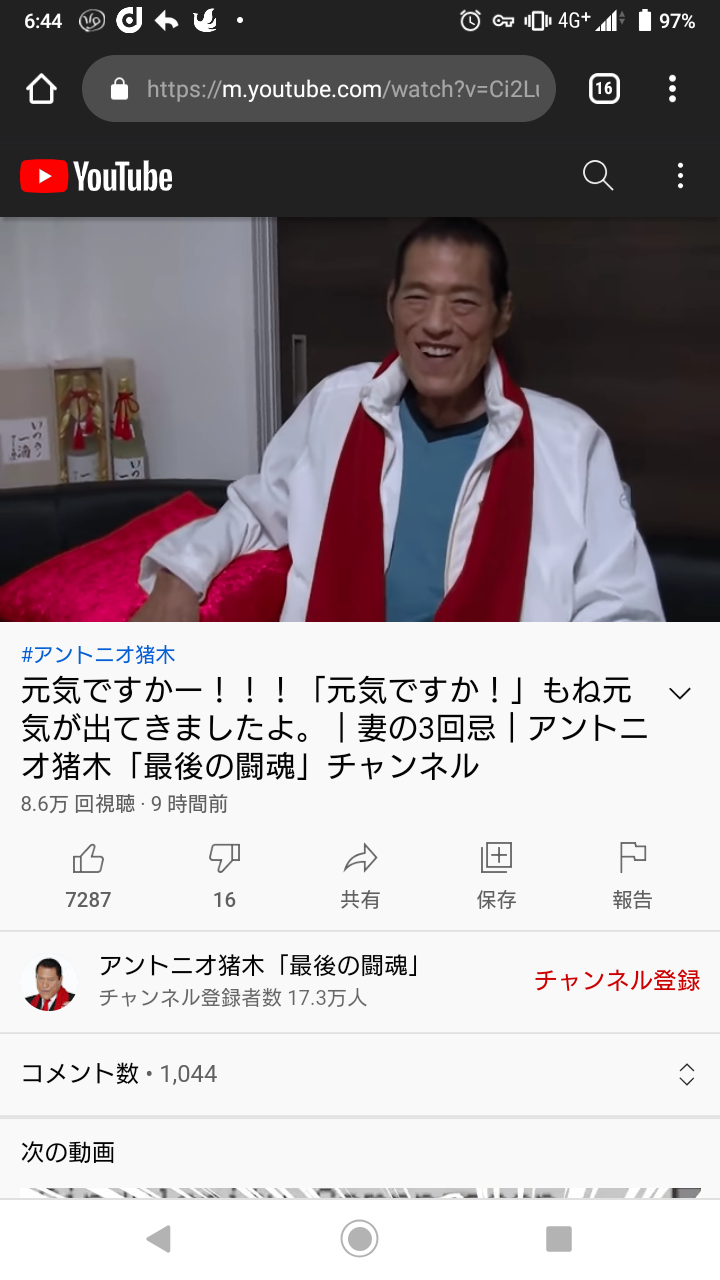The height and width of the screenshot is (1280, 720).
Task: Save video to playlist with 保存
Action: pyautogui.click(x=496, y=876)
